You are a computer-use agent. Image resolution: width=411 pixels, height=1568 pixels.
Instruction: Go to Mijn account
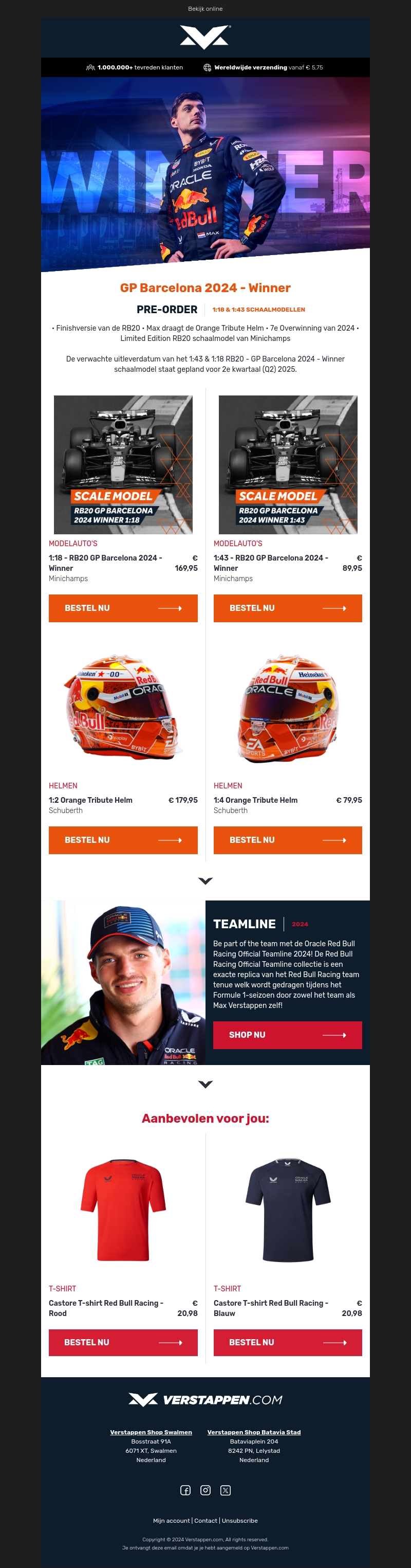(x=172, y=1521)
